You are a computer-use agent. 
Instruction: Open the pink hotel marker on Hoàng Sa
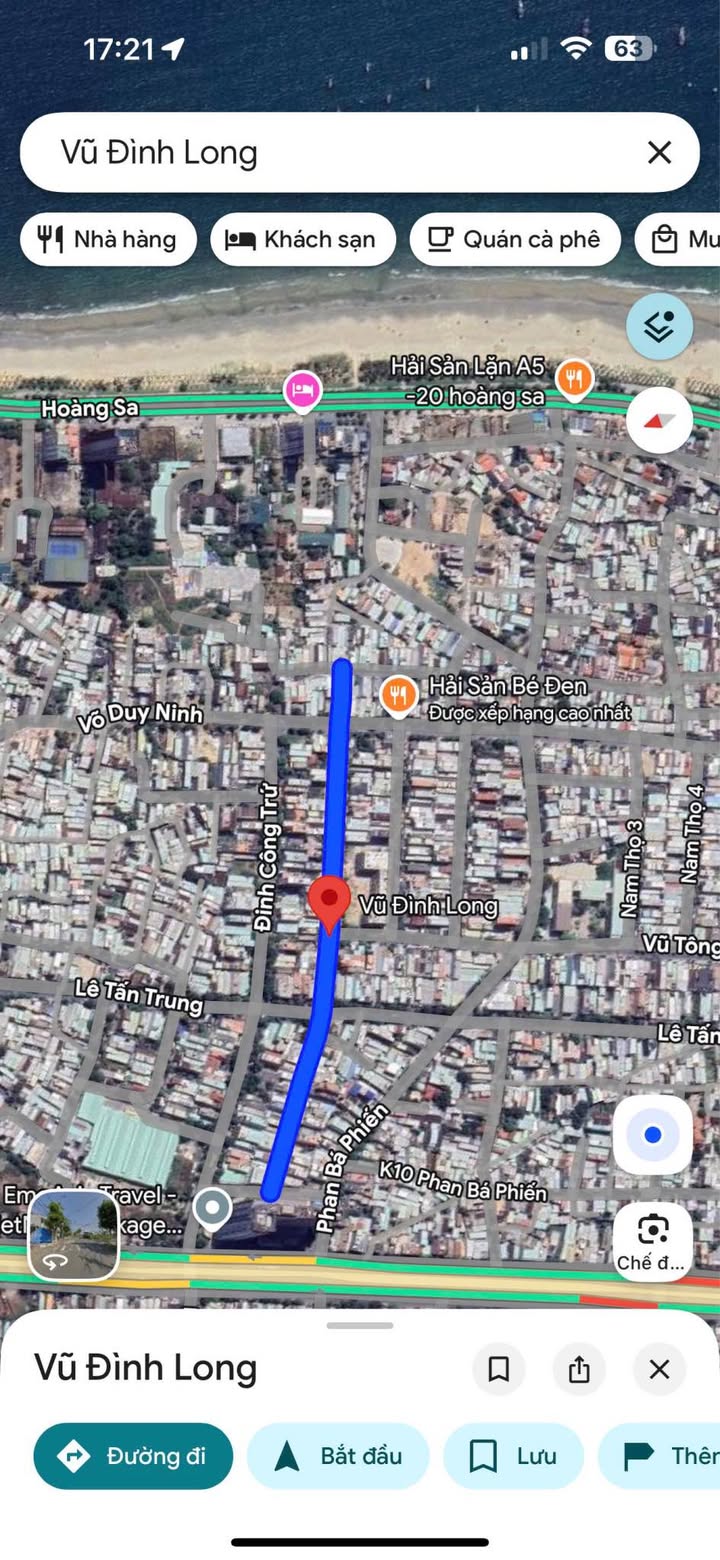coord(303,390)
